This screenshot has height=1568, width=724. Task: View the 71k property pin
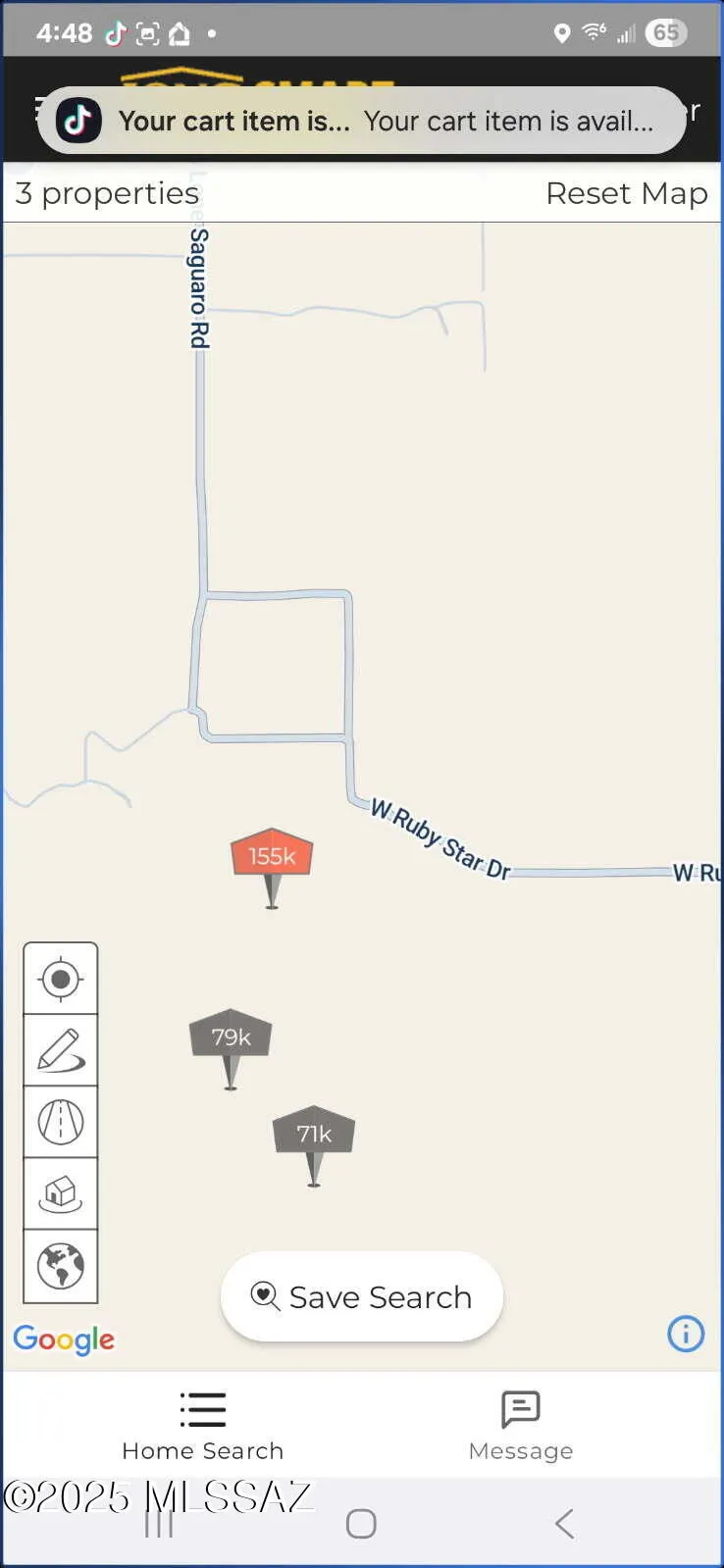pyautogui.click(x=314, y=1134)
